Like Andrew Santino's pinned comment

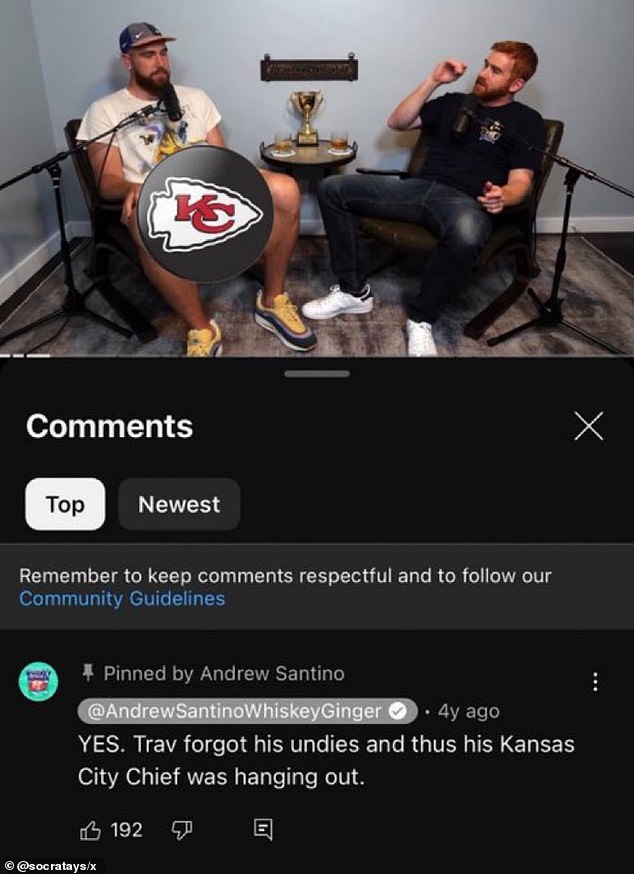coord(89,829)
